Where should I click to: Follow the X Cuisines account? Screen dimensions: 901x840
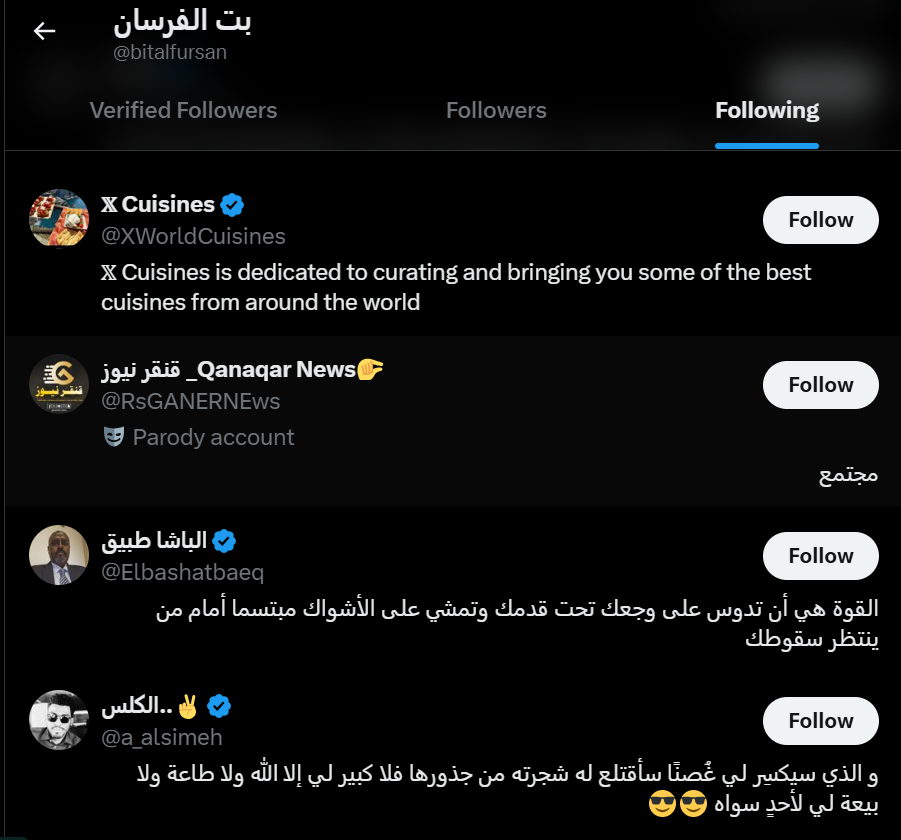click(820, 220)
